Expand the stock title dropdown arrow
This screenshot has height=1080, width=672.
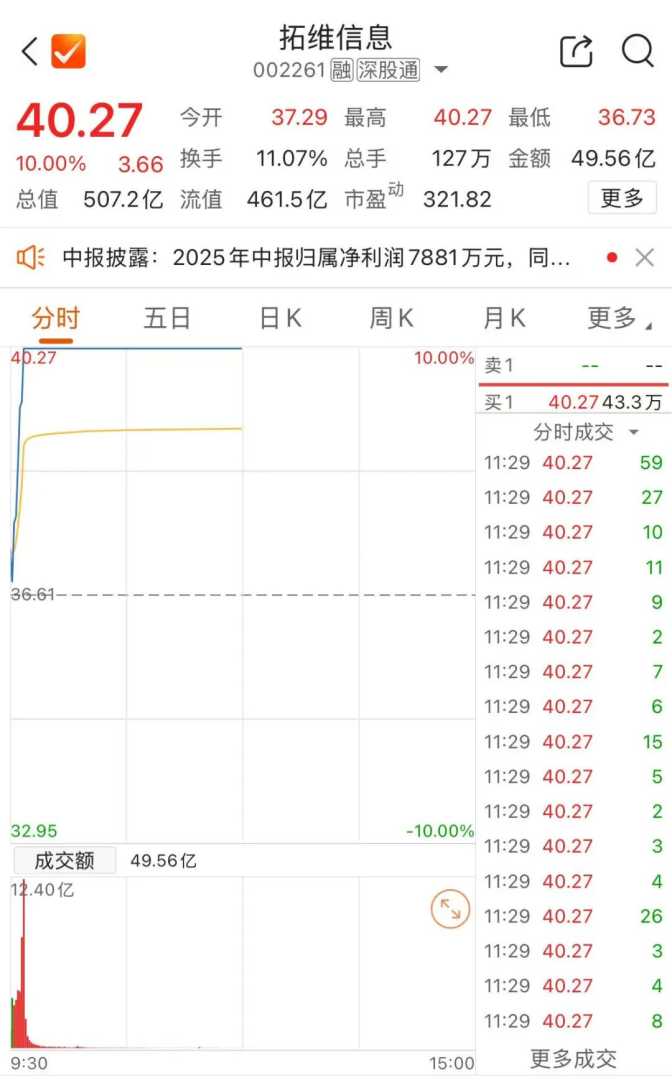click(441, 70)
